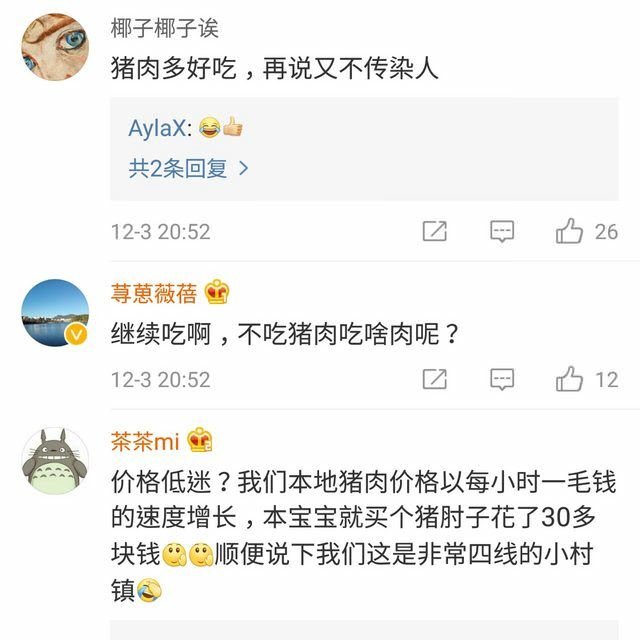Repost 椰子椰子诶's comment about 猪肉多好吃
The height and width of the screenshot is (640, 640).
[x=434, y=232]
